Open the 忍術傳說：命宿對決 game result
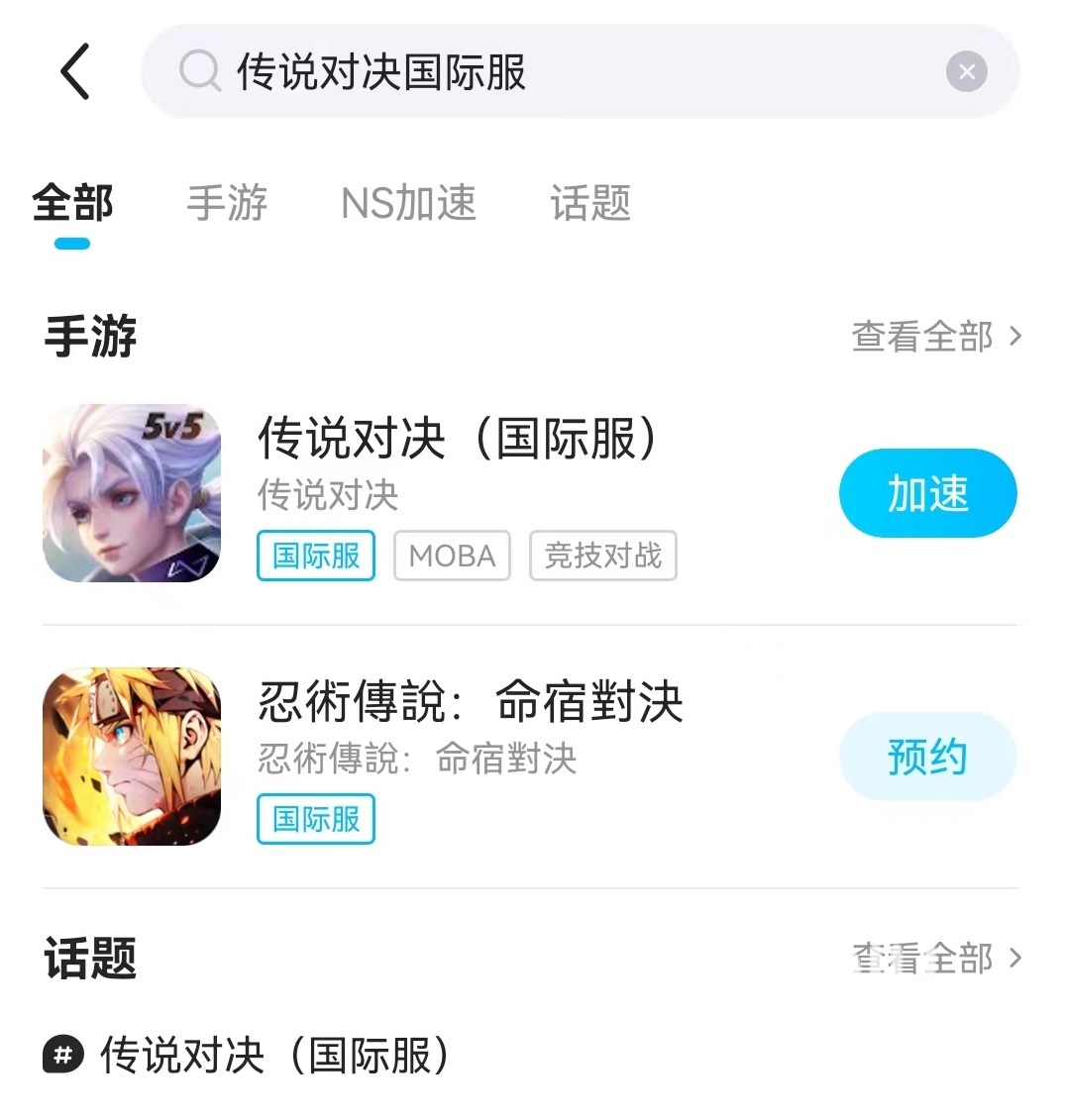 point(471,702)
